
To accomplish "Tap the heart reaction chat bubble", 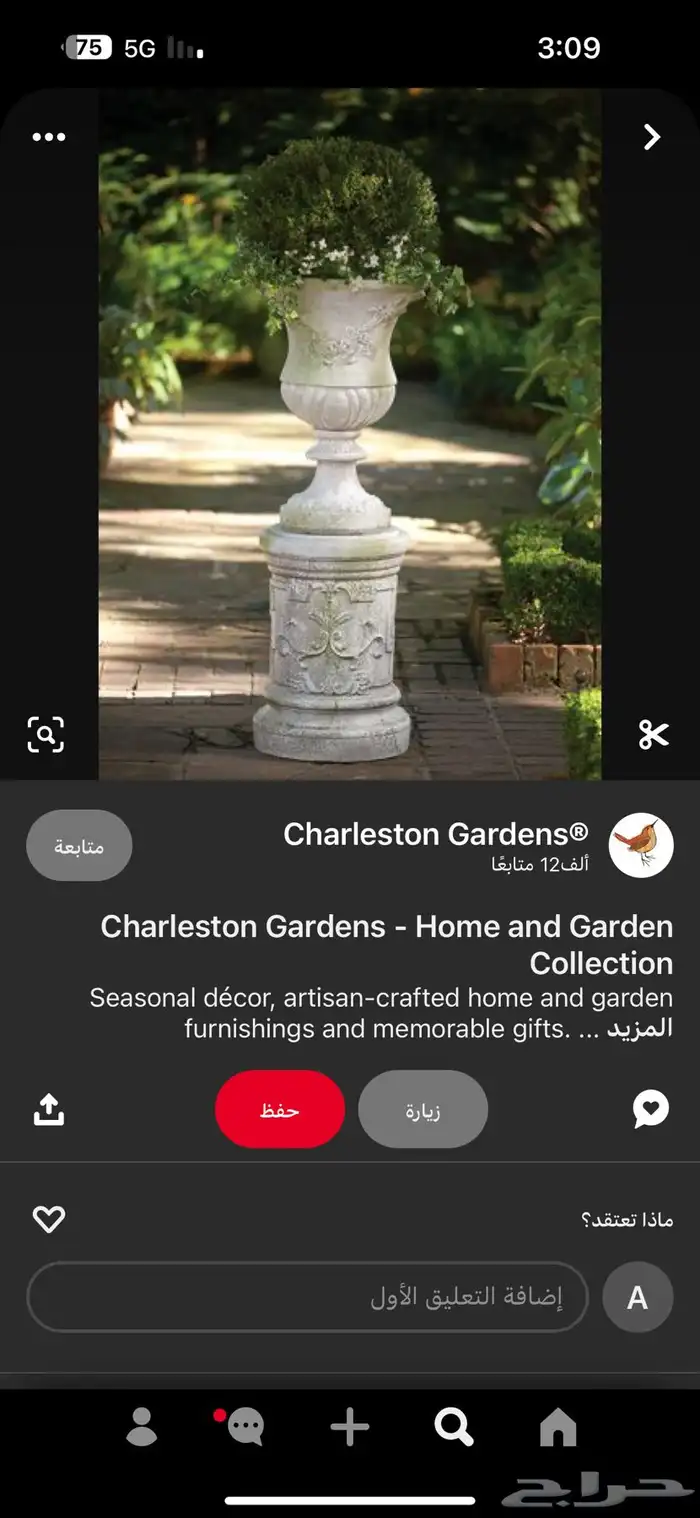I will coord(651,1109).
